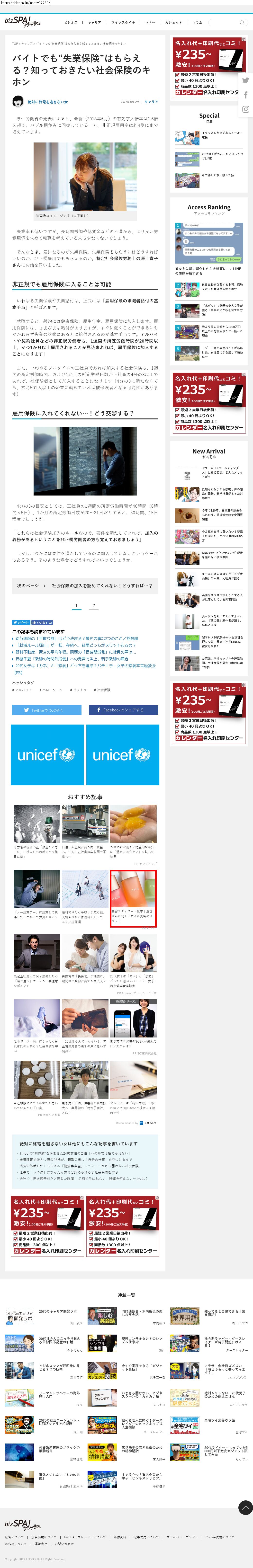Like the article with いいね！ button
The height and width of the screenshot is (1568, 253).
click(42, 623)
